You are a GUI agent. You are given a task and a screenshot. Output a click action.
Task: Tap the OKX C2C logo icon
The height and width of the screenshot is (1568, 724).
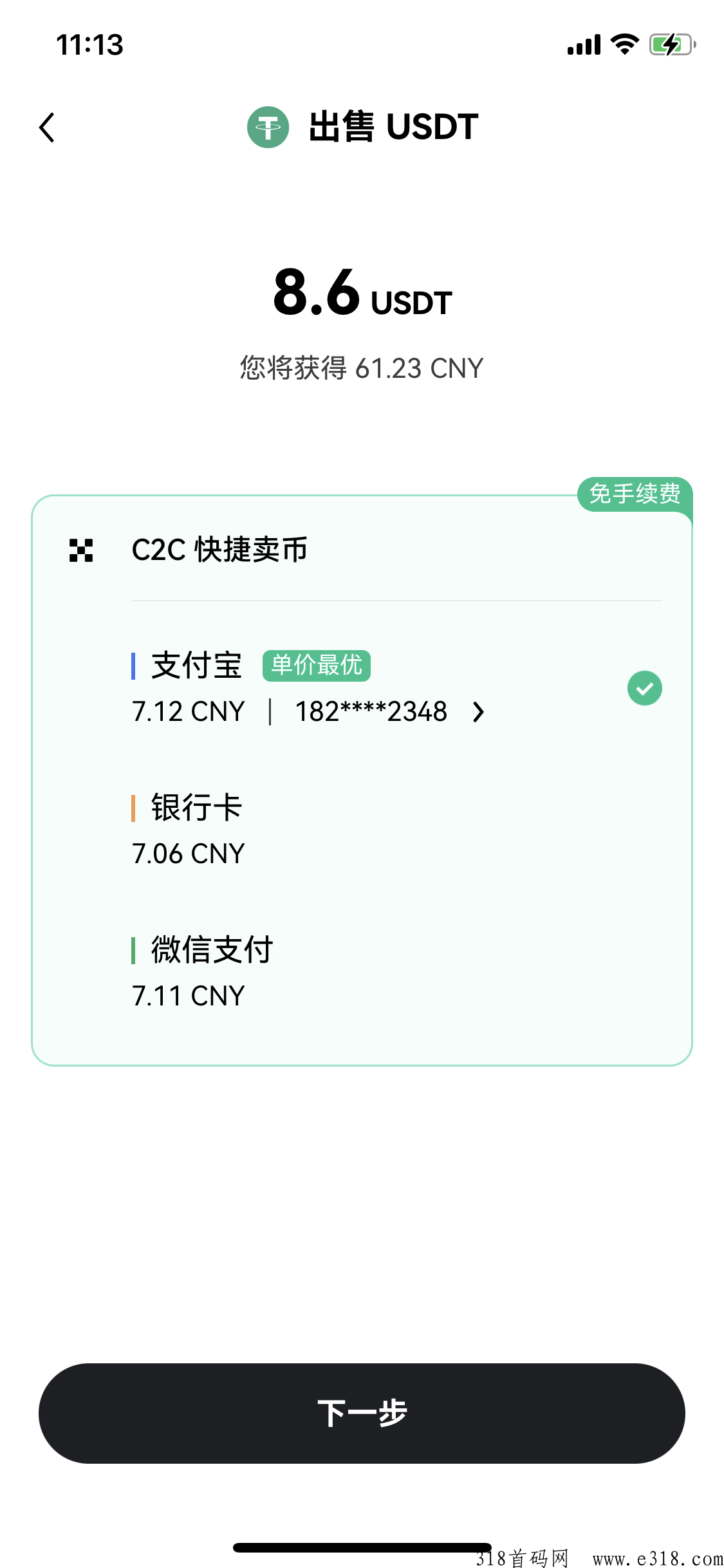tap(80, 550)
